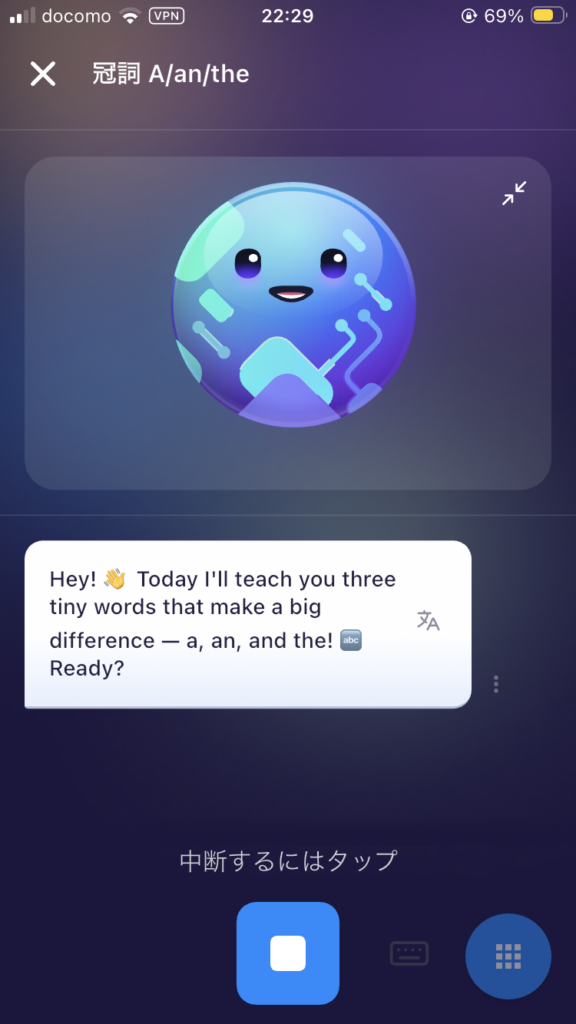Collapse the avatar panel with the shrink arrows

click(x=514, y=193)
